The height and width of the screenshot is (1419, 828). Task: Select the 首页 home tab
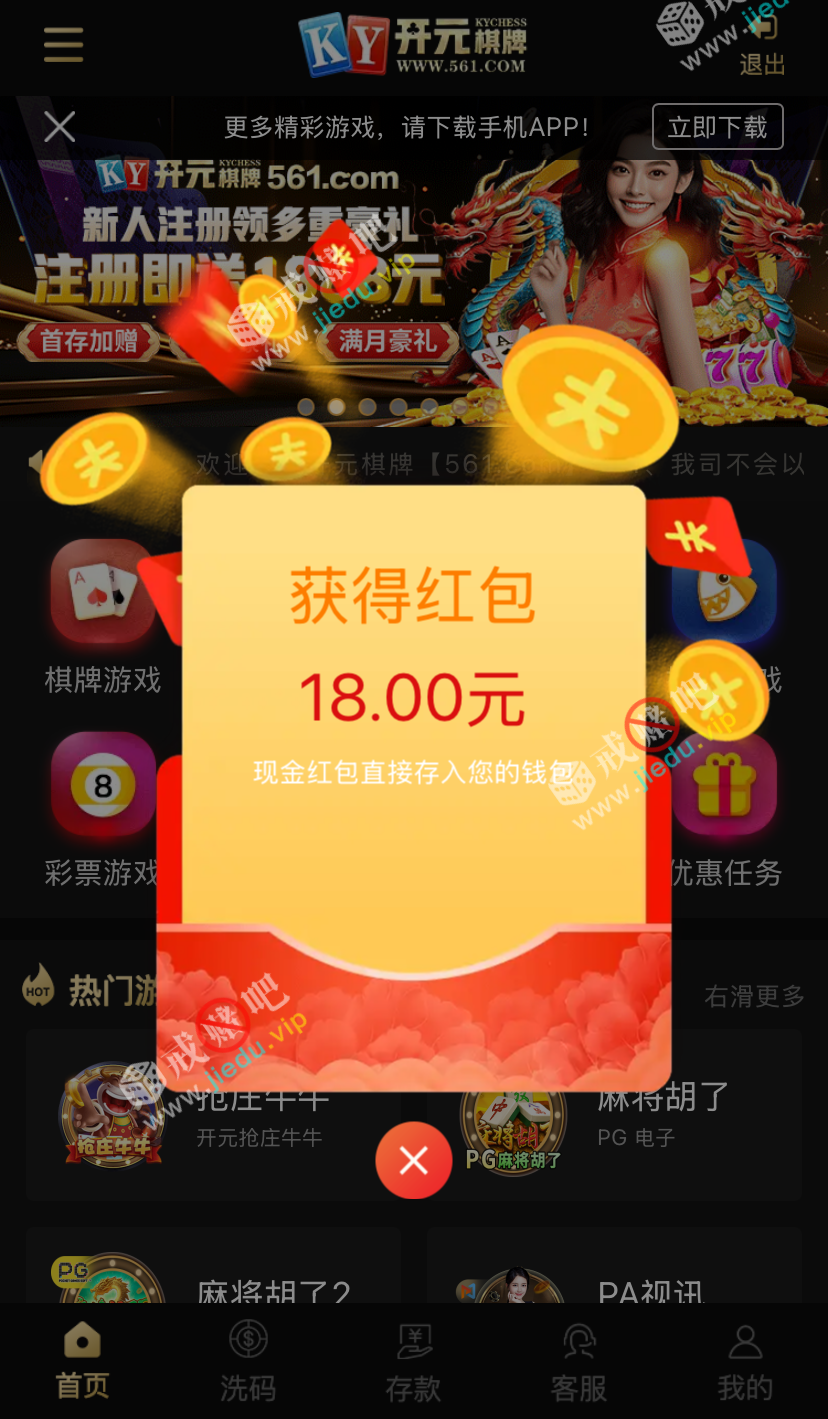(82, 1360)
